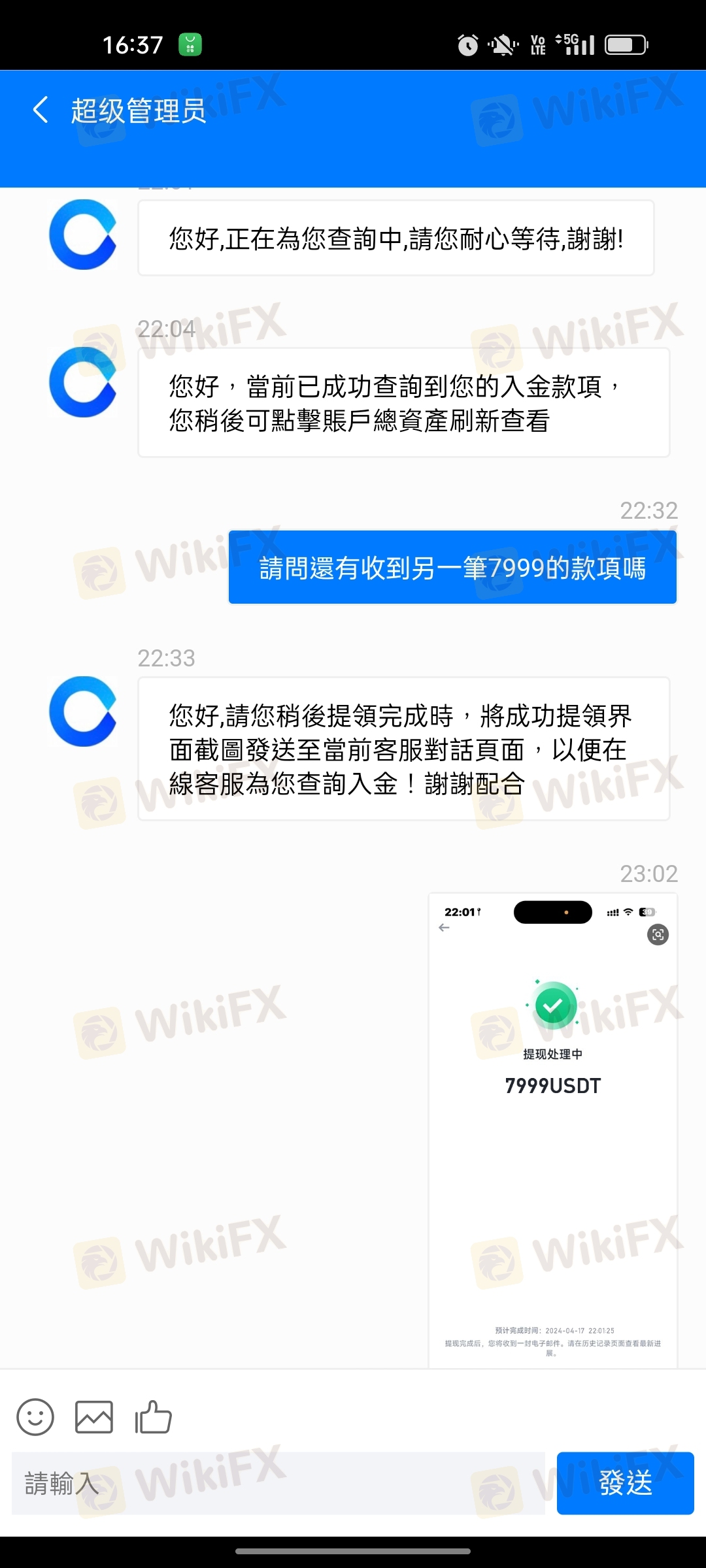Focus the 請輸入 message field

(x=278, y=1484)
